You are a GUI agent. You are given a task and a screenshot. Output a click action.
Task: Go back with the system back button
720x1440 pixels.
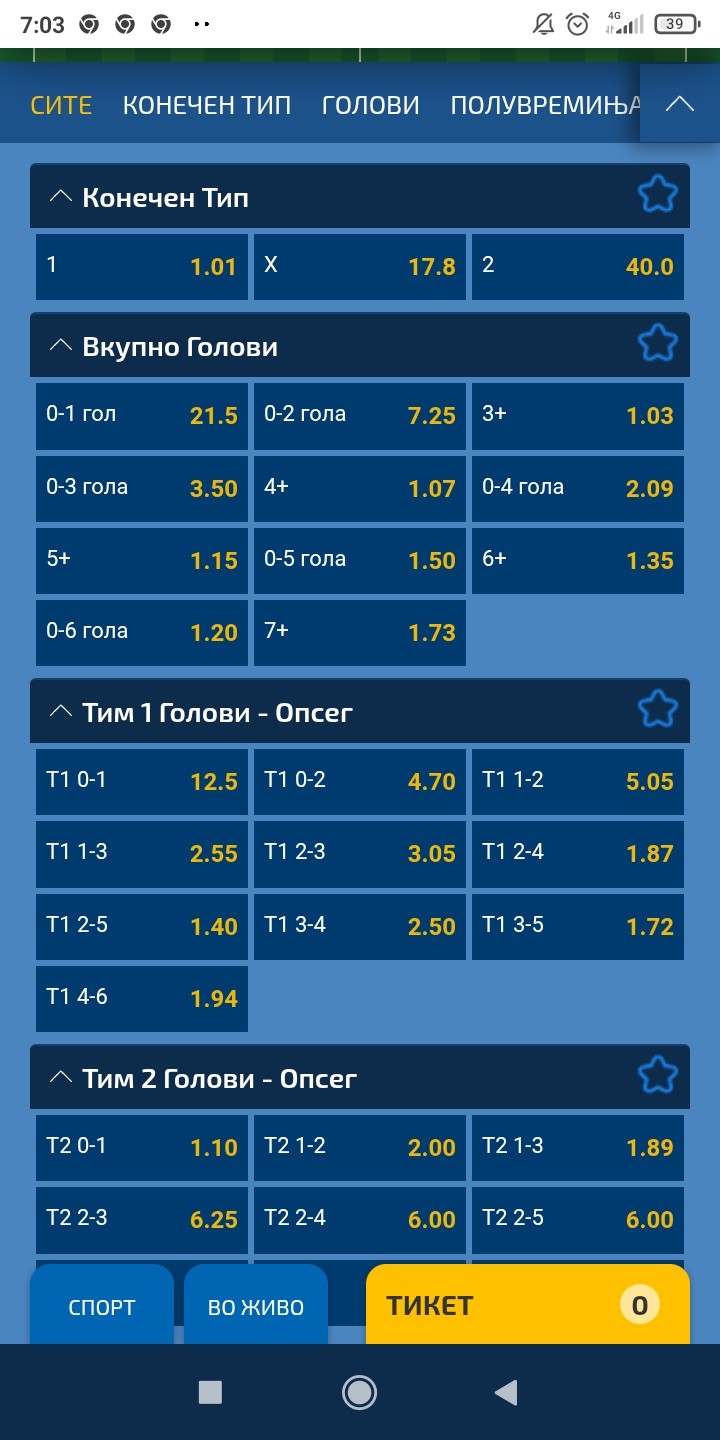pos(507,1392)
